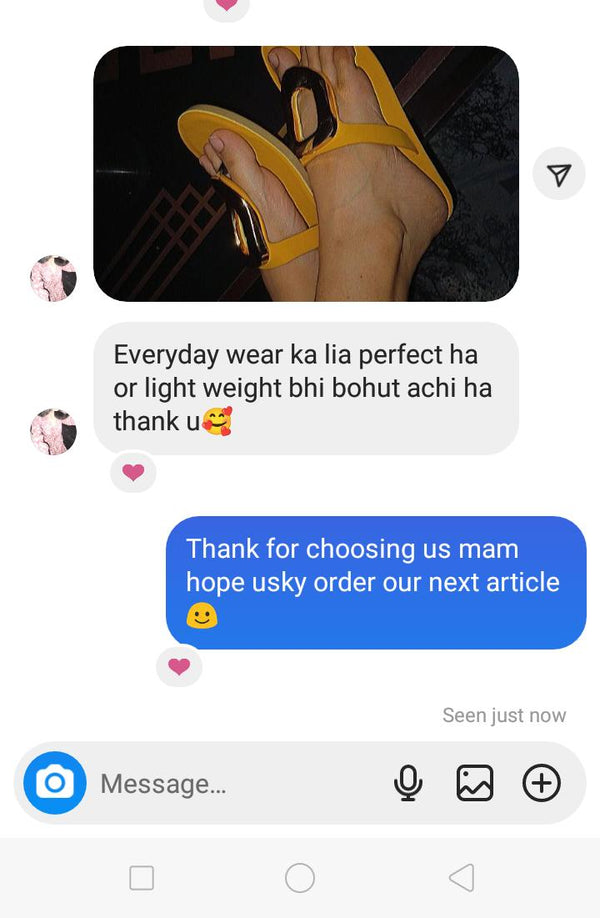
Task: Open the sender's avatar beside the Everyday wear message
Action: 53,431
